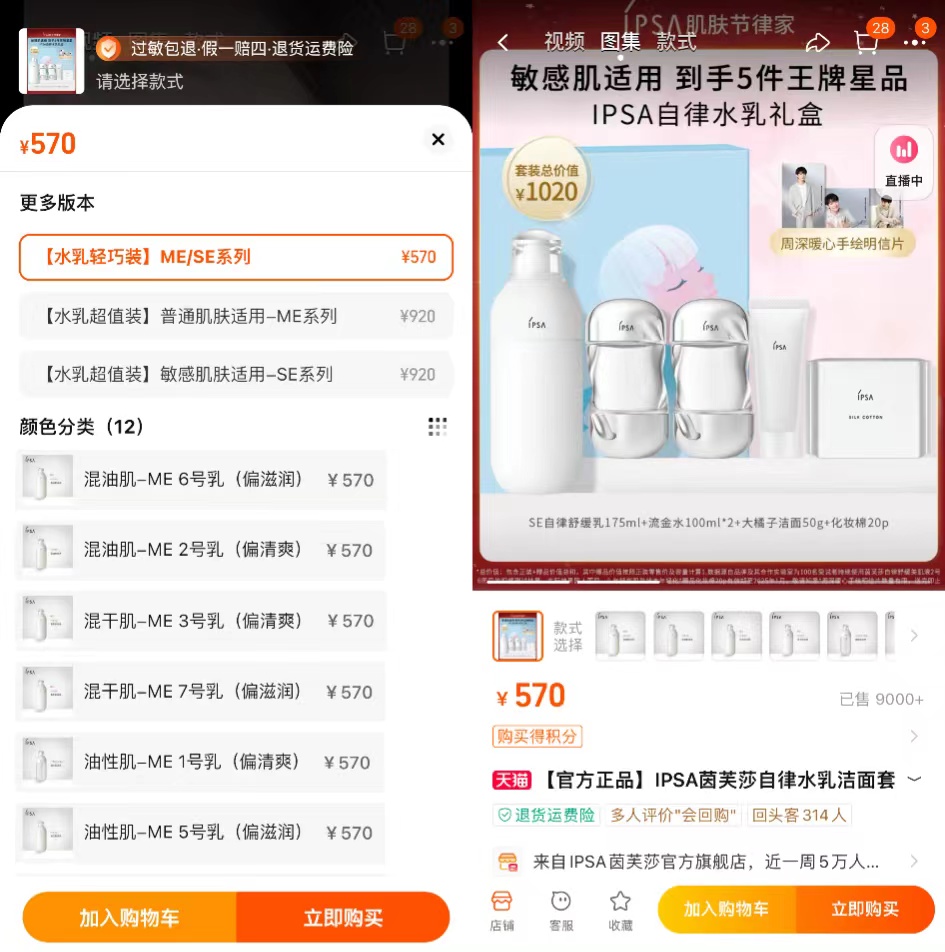
Task: Pick 油性肌-ME 1号乳（偏清爽）
Action: (x=200, y=762)
